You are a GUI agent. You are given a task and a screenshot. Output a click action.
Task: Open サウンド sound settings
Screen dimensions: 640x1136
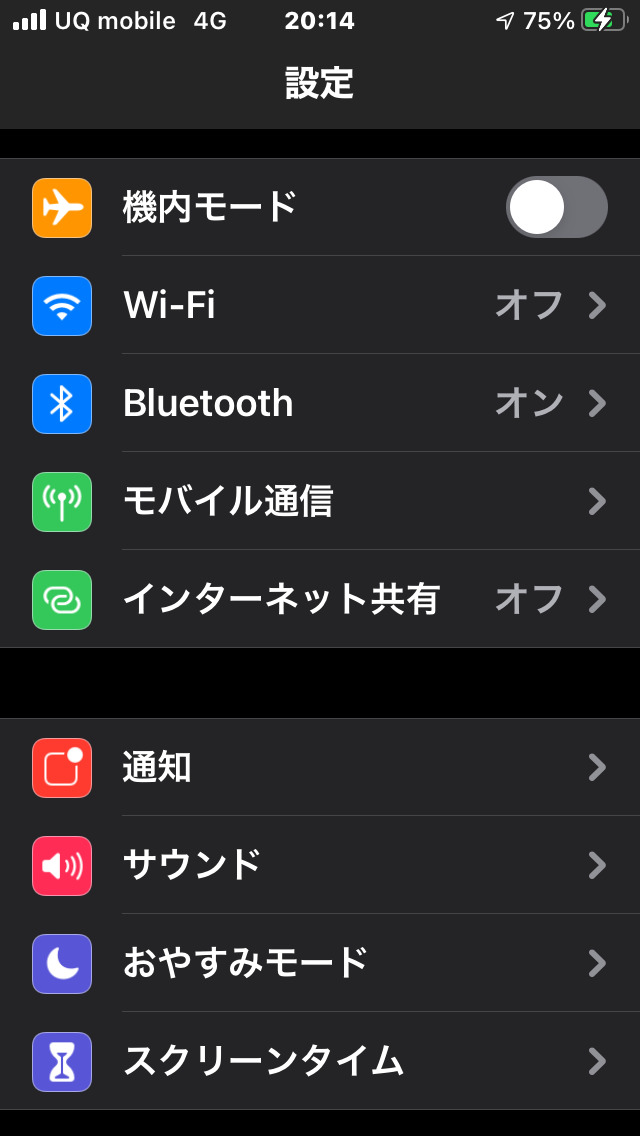[320, 865]
